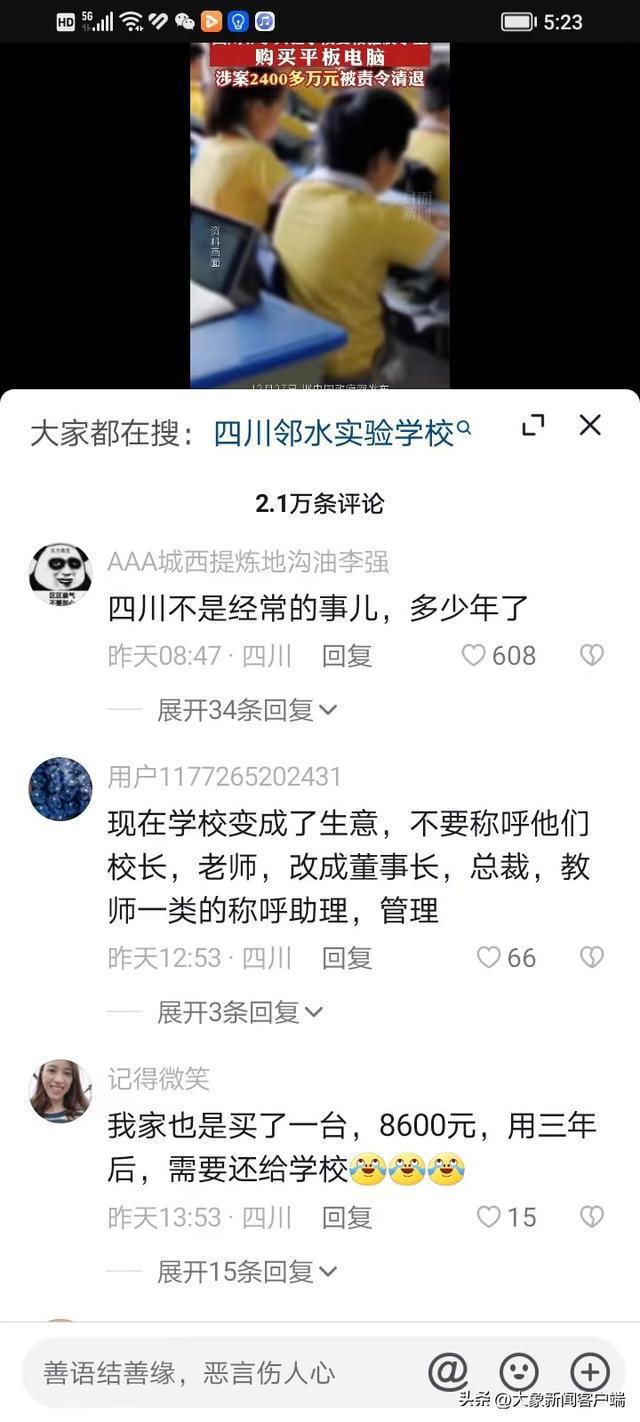
Task: Expand 15 replies under 记得微笑's comment
Action: click(246, 1272)
